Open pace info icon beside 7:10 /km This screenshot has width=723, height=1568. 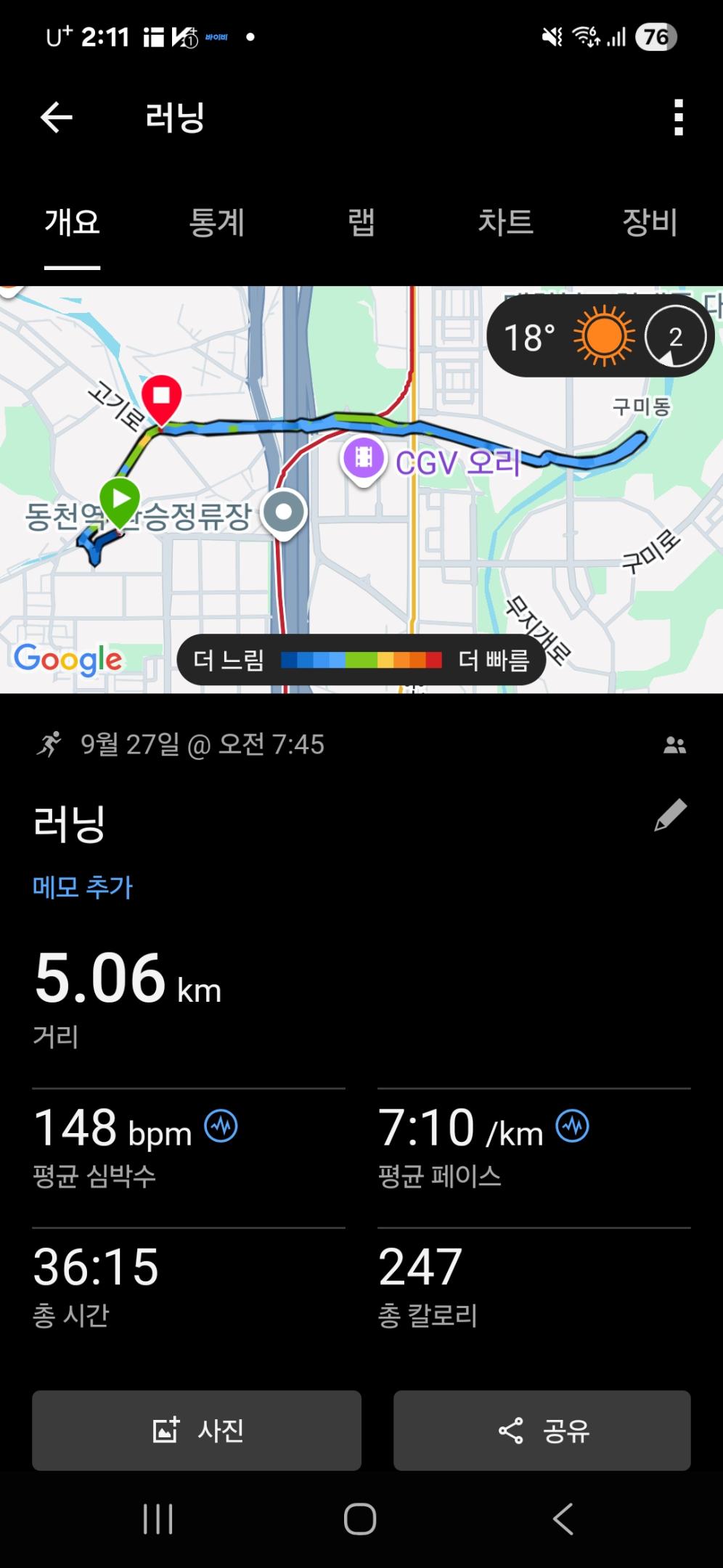[572, 1127]
